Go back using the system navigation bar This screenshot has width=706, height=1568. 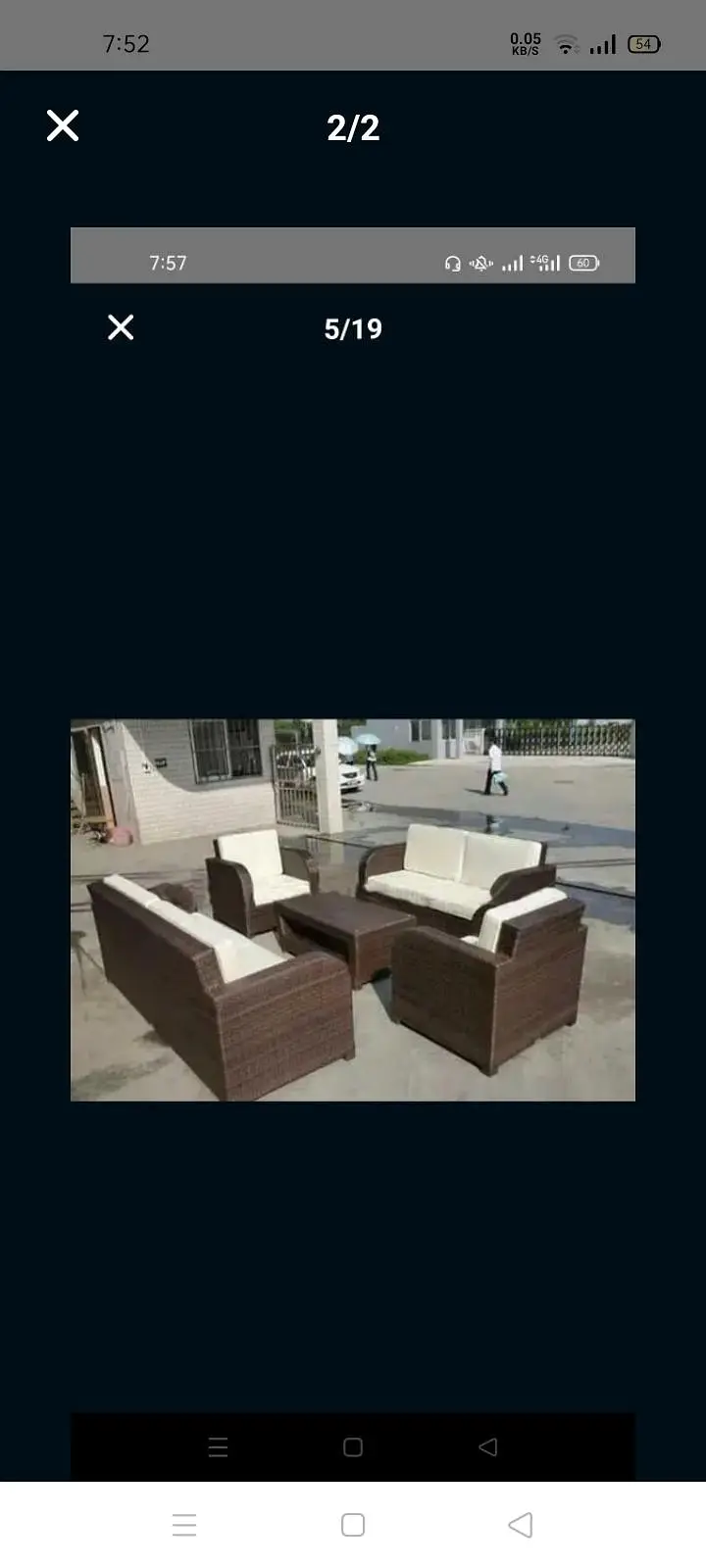coord(521,1524)
